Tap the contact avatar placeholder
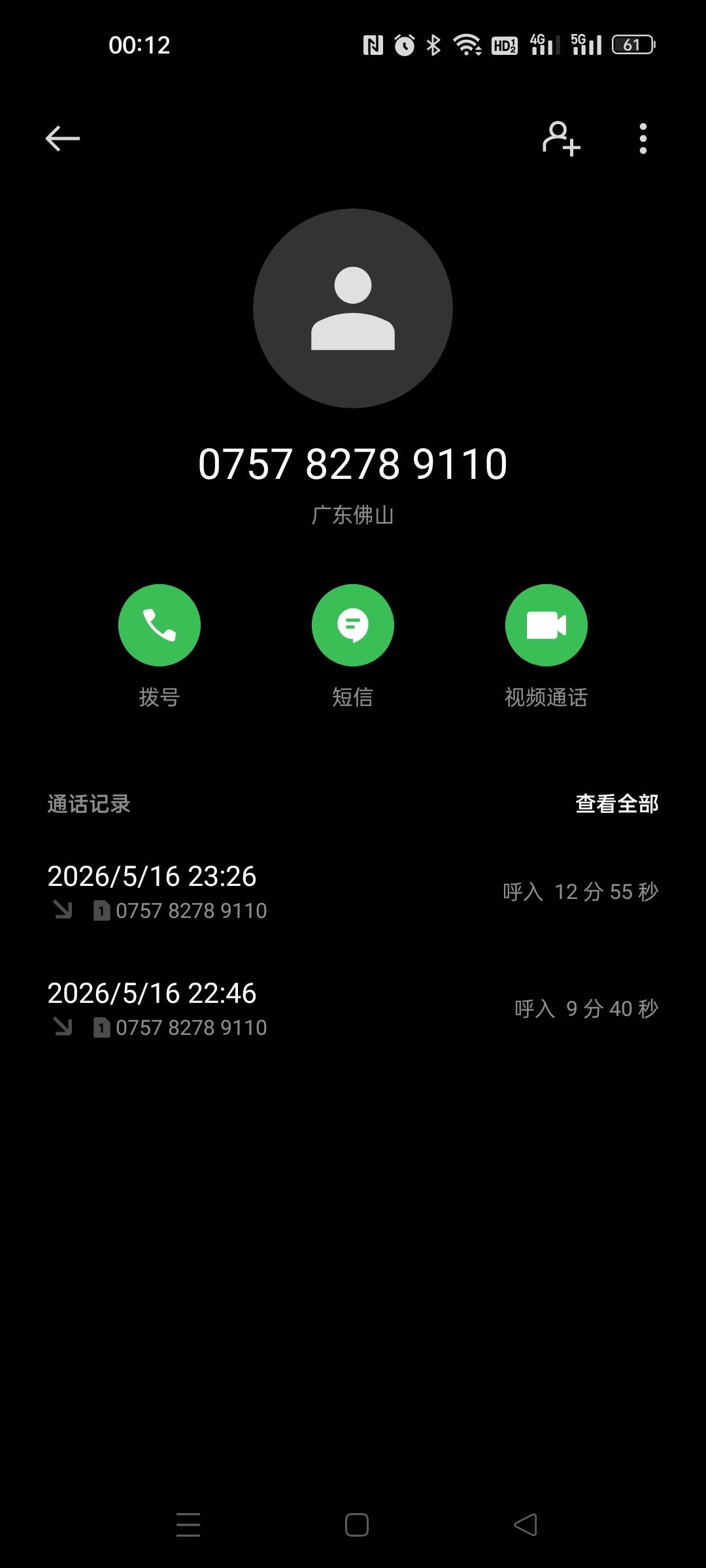This screenshot has height=1568, width=706. click(x=353, y=308)
